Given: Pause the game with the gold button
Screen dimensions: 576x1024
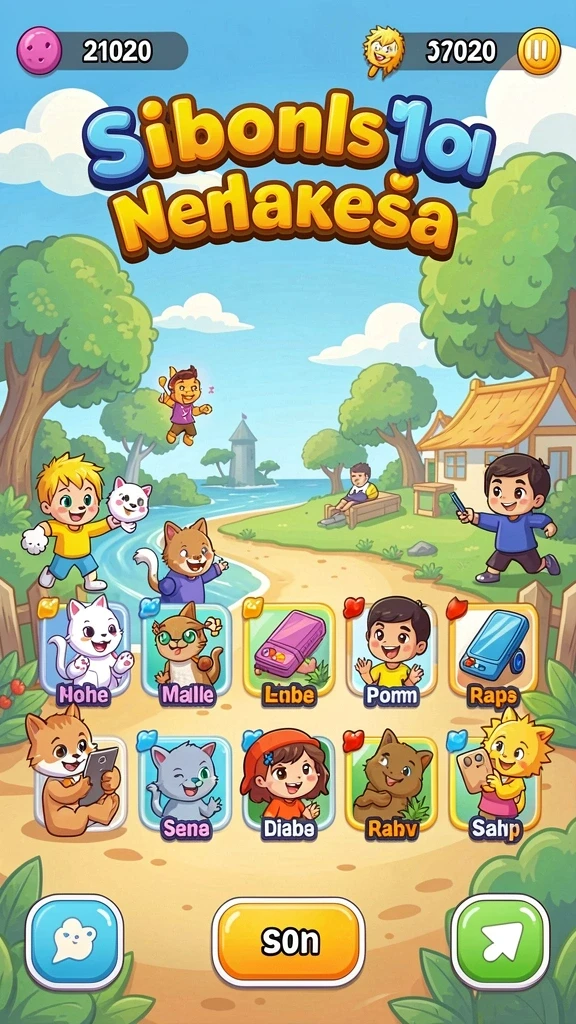Looking at the screenshot, I should click(x=539, y=51).
